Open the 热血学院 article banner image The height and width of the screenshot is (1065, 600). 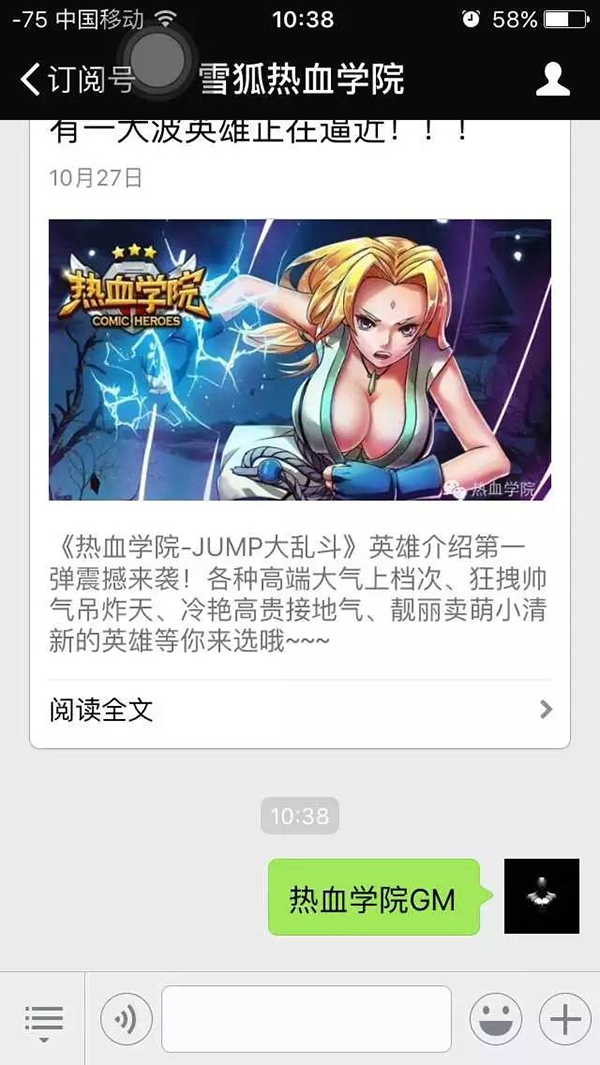(x=300, y=360)
